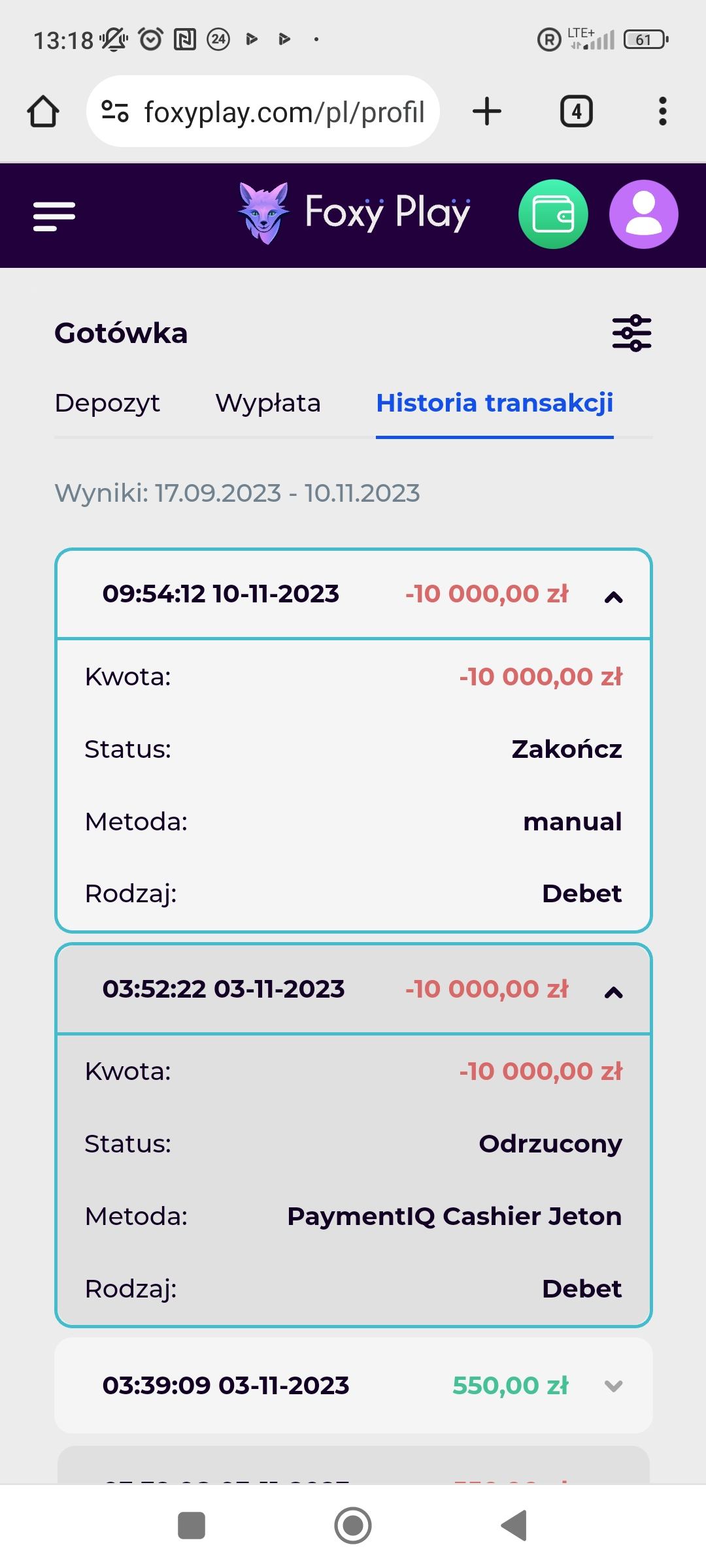Open the browser overflow menu

tap(662, 111)
